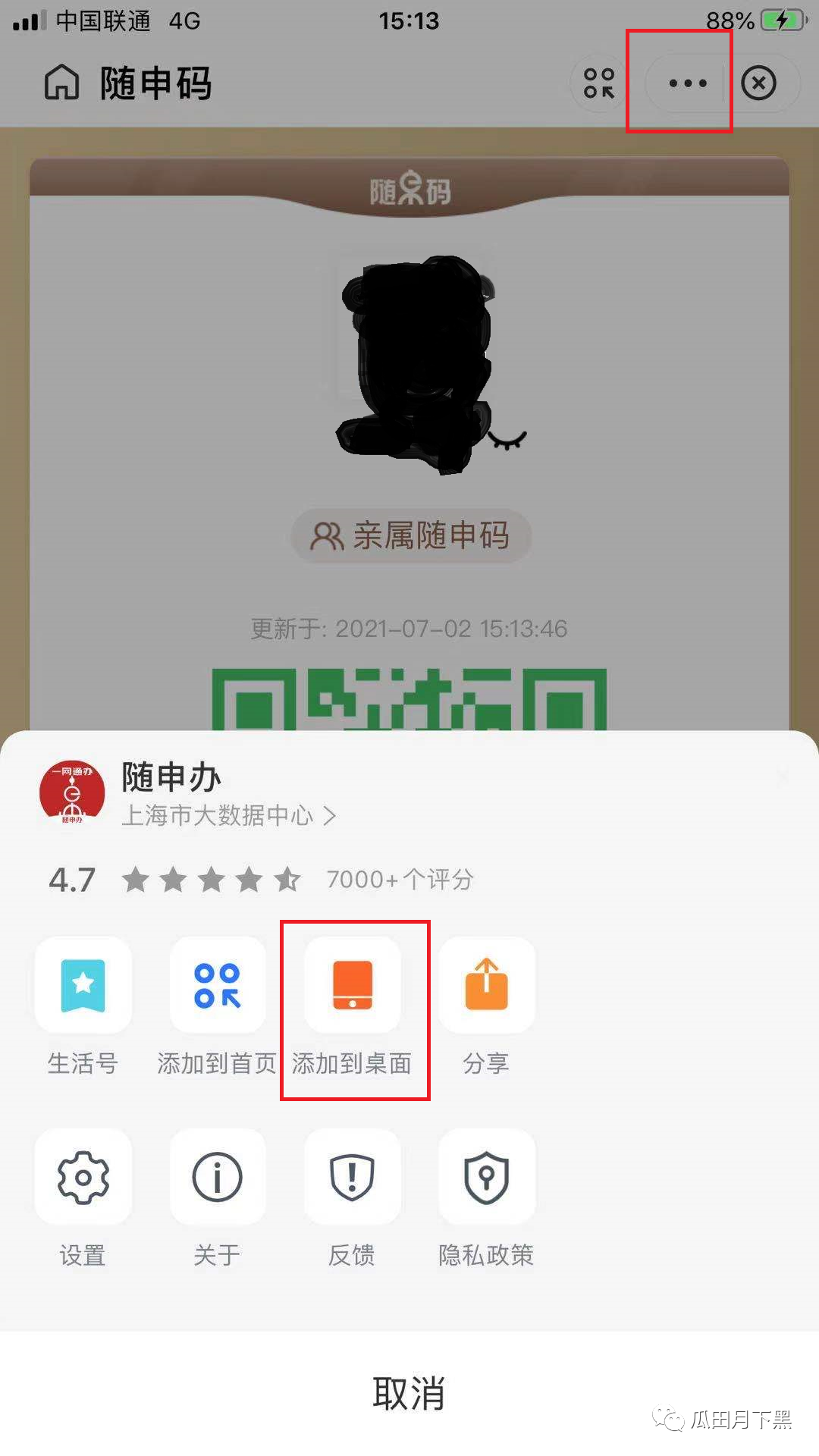Tap the four-dot add-to-home icon in header
Screen dimensions: 819x1456
click(x=599, y=83)
